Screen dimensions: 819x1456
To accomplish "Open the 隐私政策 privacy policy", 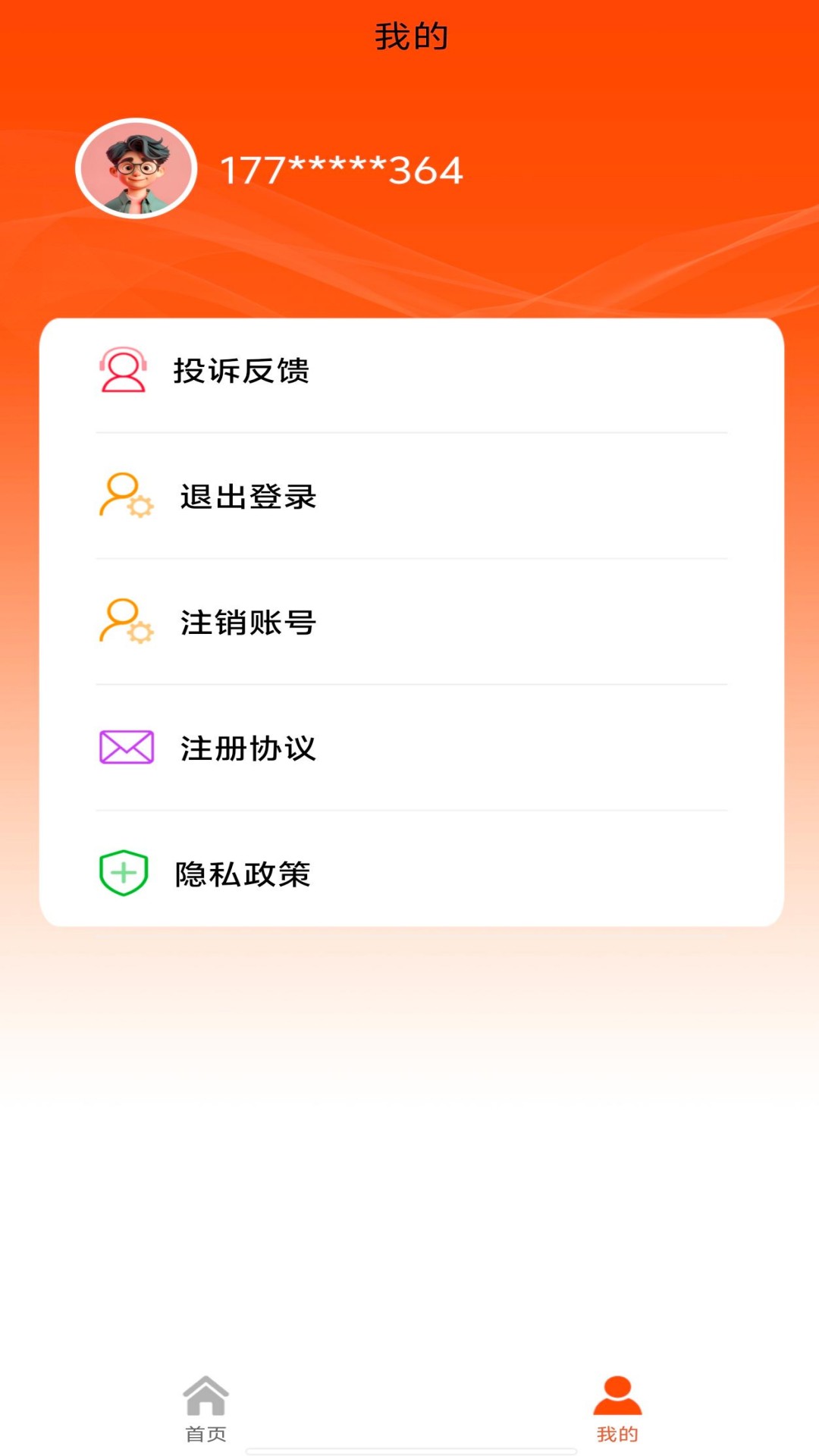I will click(x=409, y=874).
